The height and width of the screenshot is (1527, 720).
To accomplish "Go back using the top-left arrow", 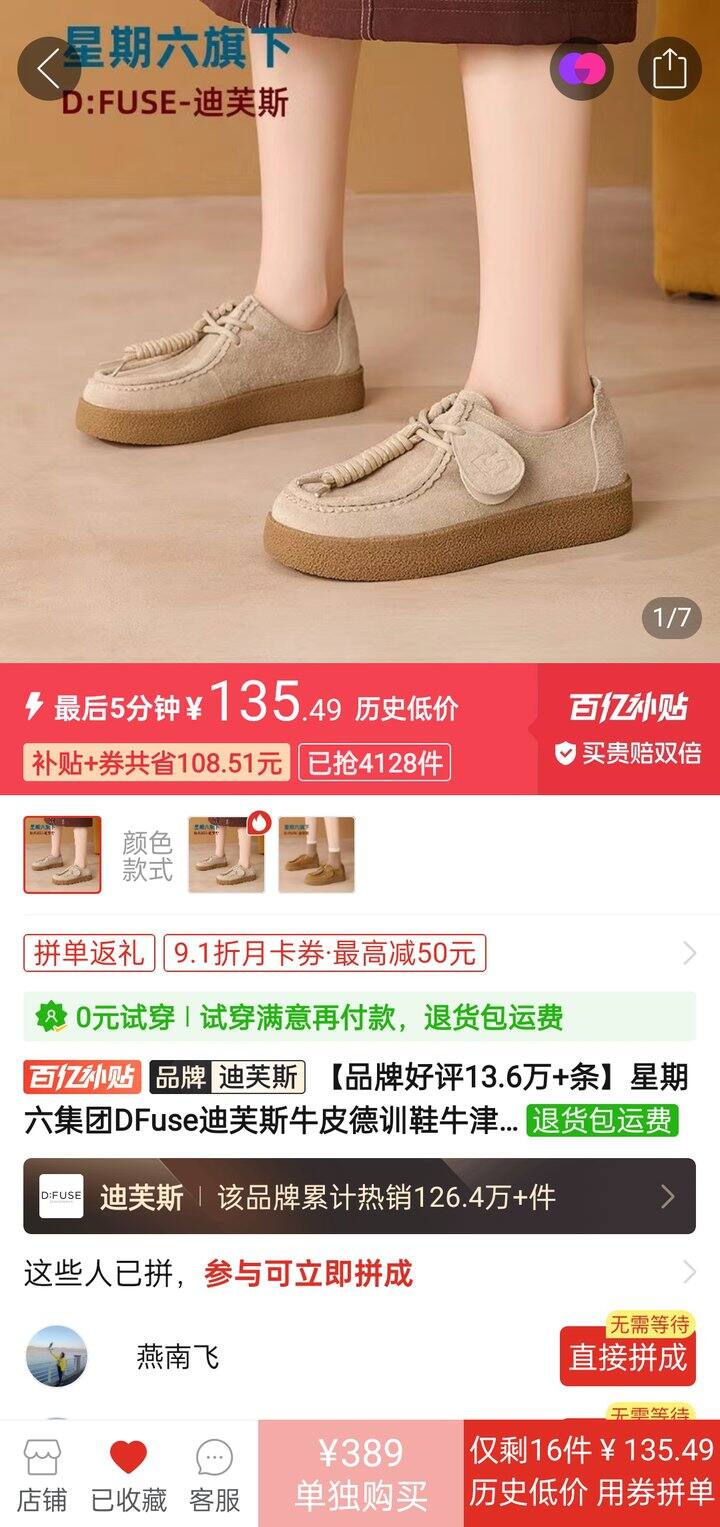I will click(49, 69).
